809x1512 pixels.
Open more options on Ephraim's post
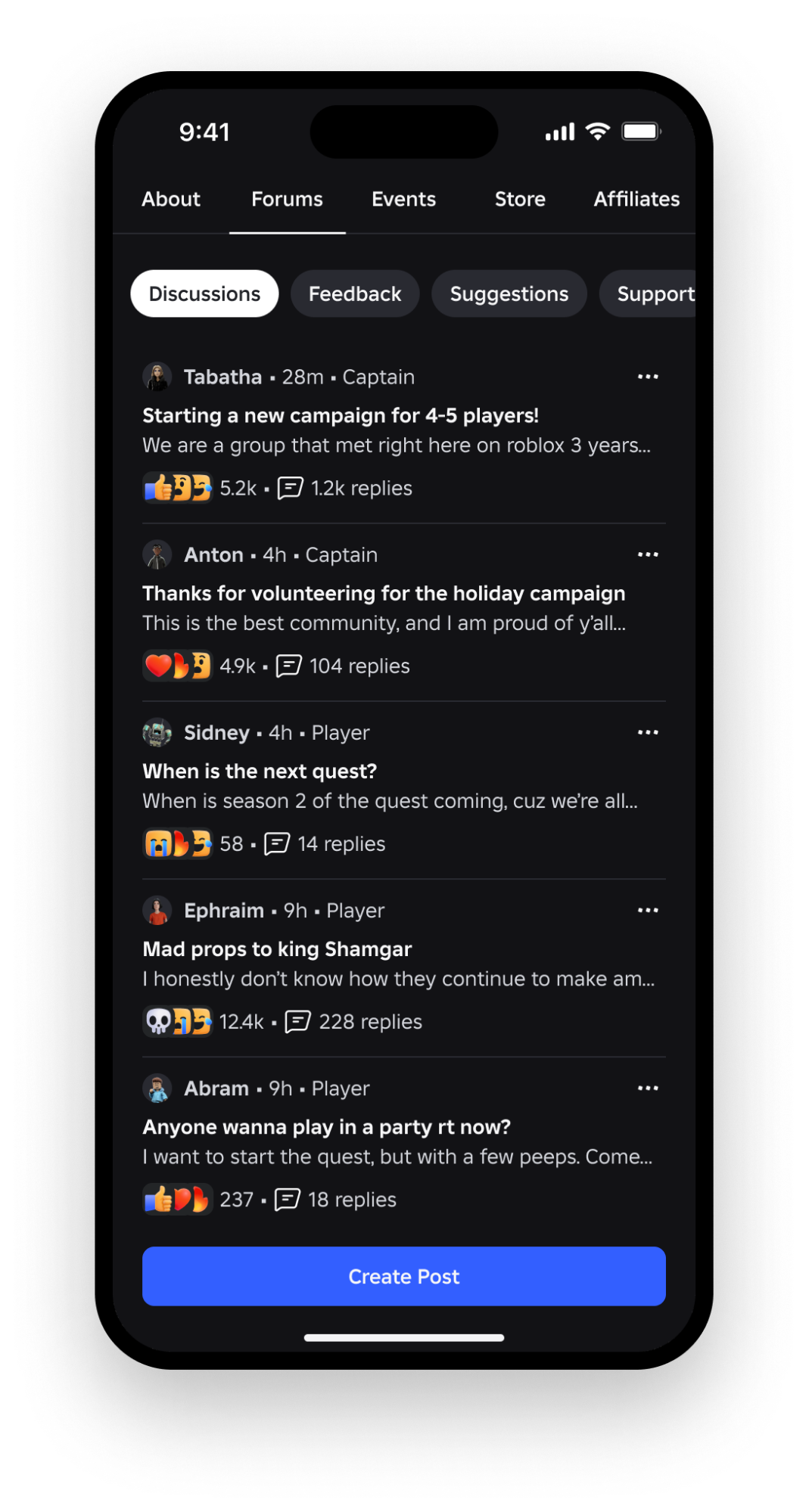[x=648, y=910]
